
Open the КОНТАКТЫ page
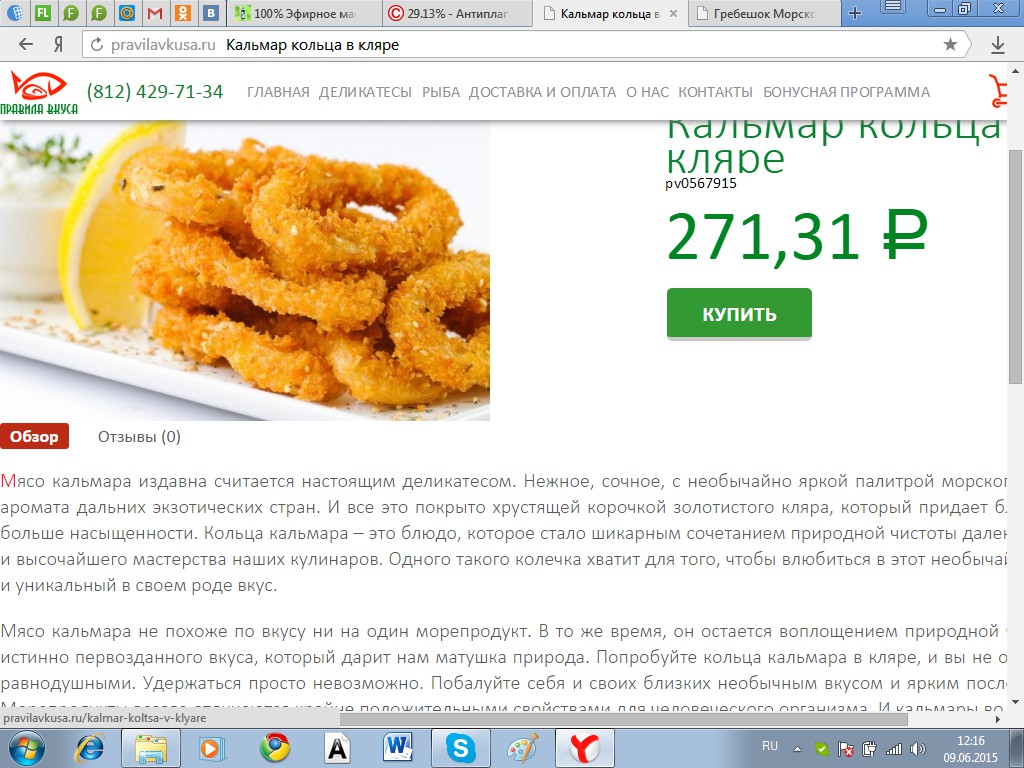click(715, 92)
